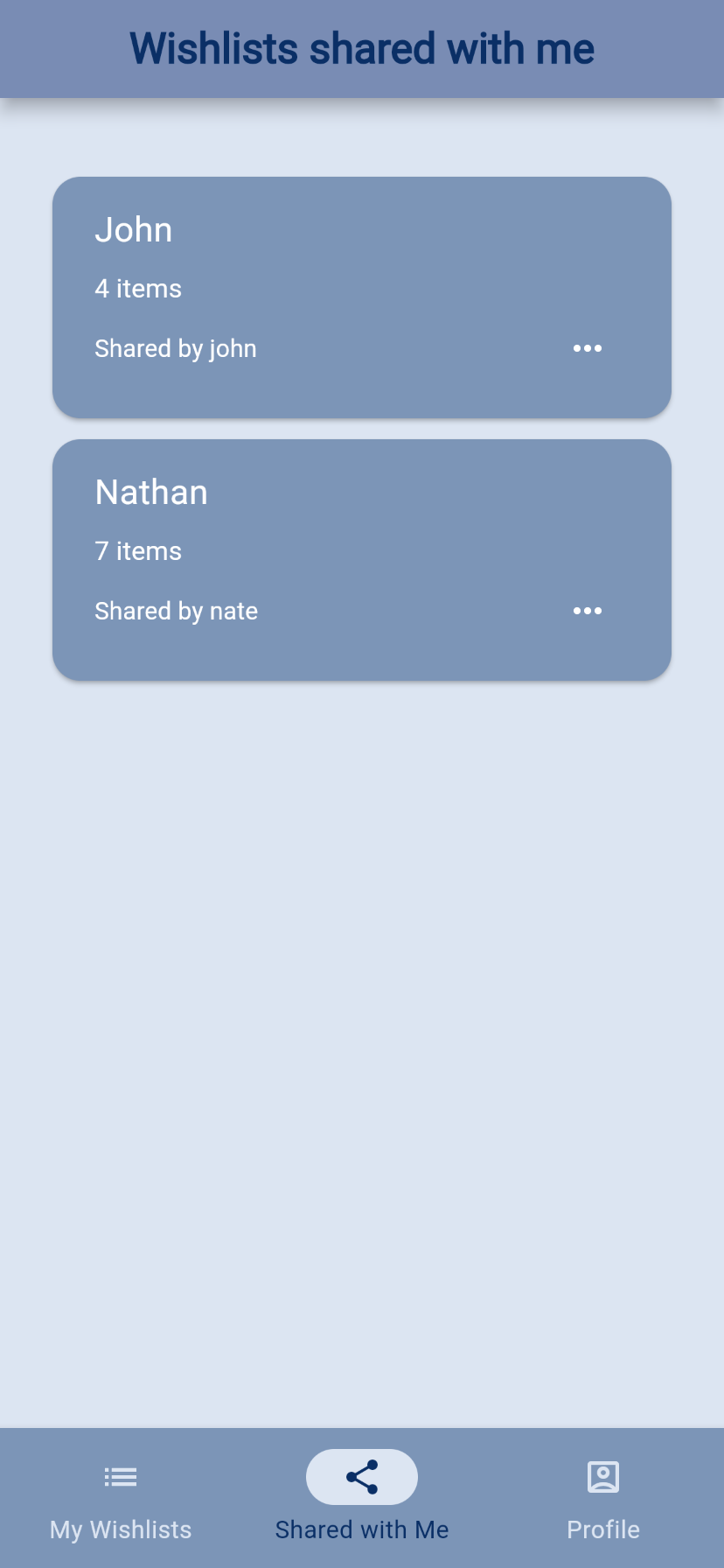The width and height of the screenshot is (724, 1568).
Task: Click the person badge icon above Profile
Action: point(602,1476)
